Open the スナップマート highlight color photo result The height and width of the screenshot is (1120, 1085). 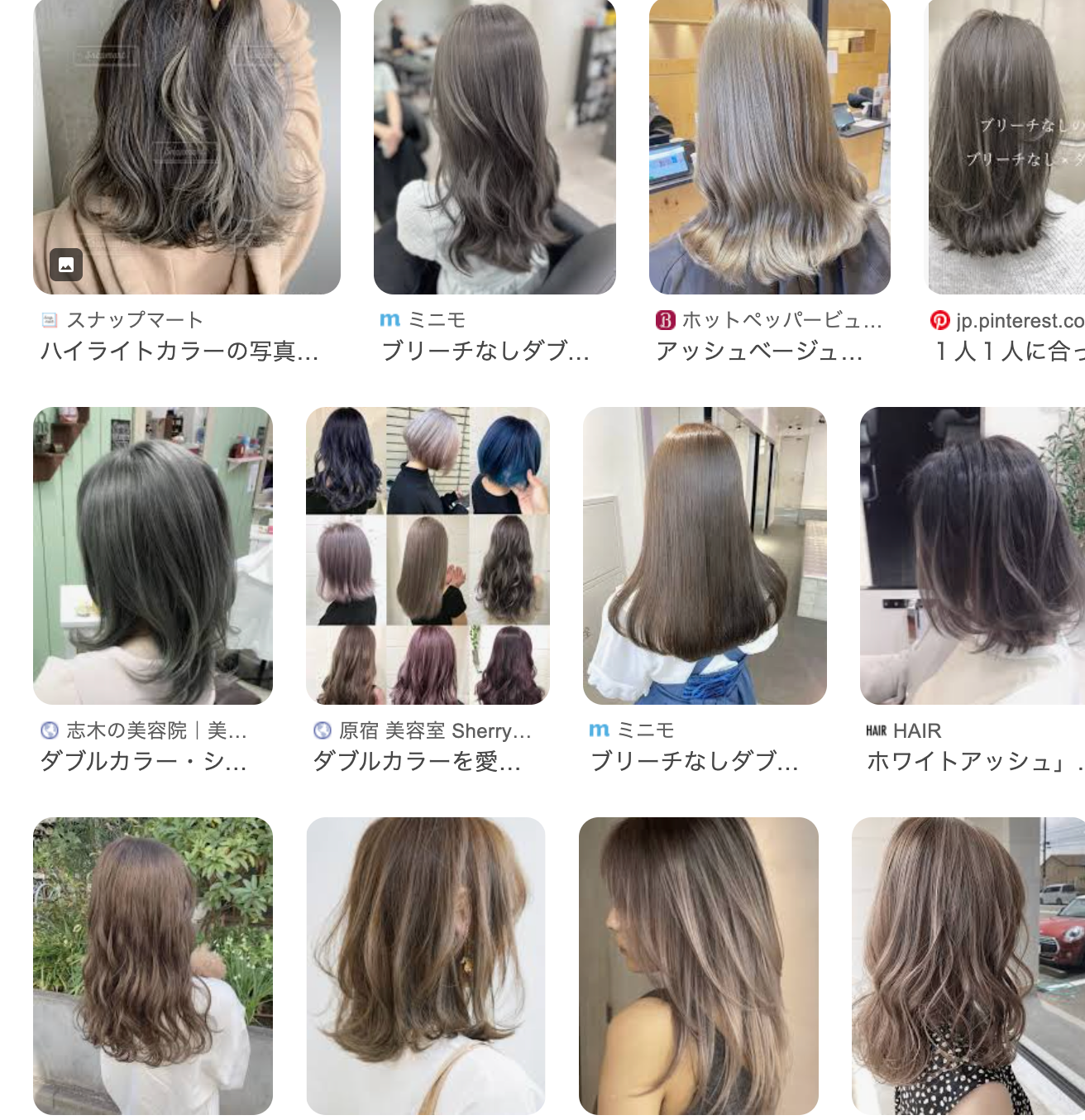pyautogui.click(x=186, y=147)
